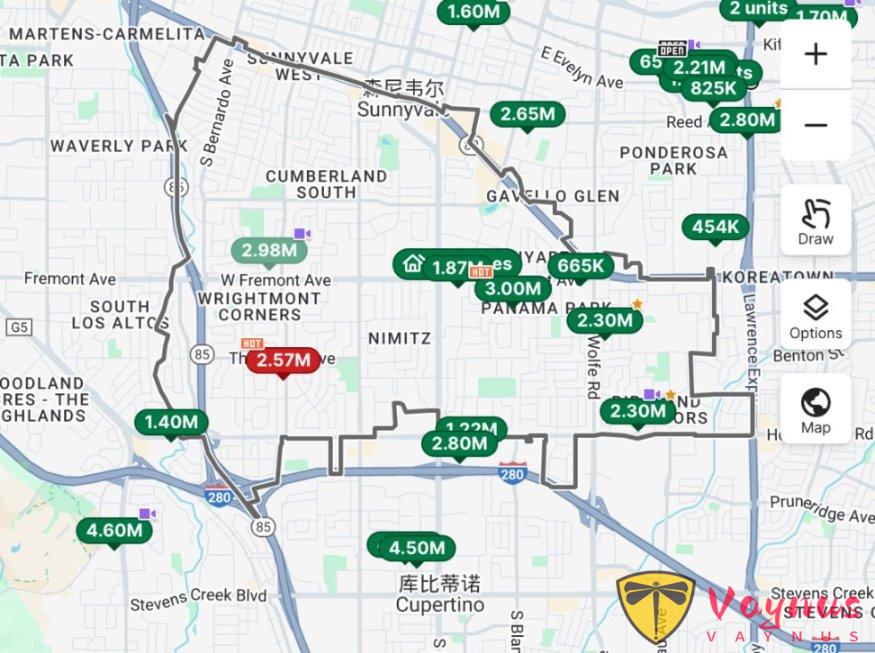Select the 2.65M listing marker
Screen dimensions: 875x653
tap(527, 114)
